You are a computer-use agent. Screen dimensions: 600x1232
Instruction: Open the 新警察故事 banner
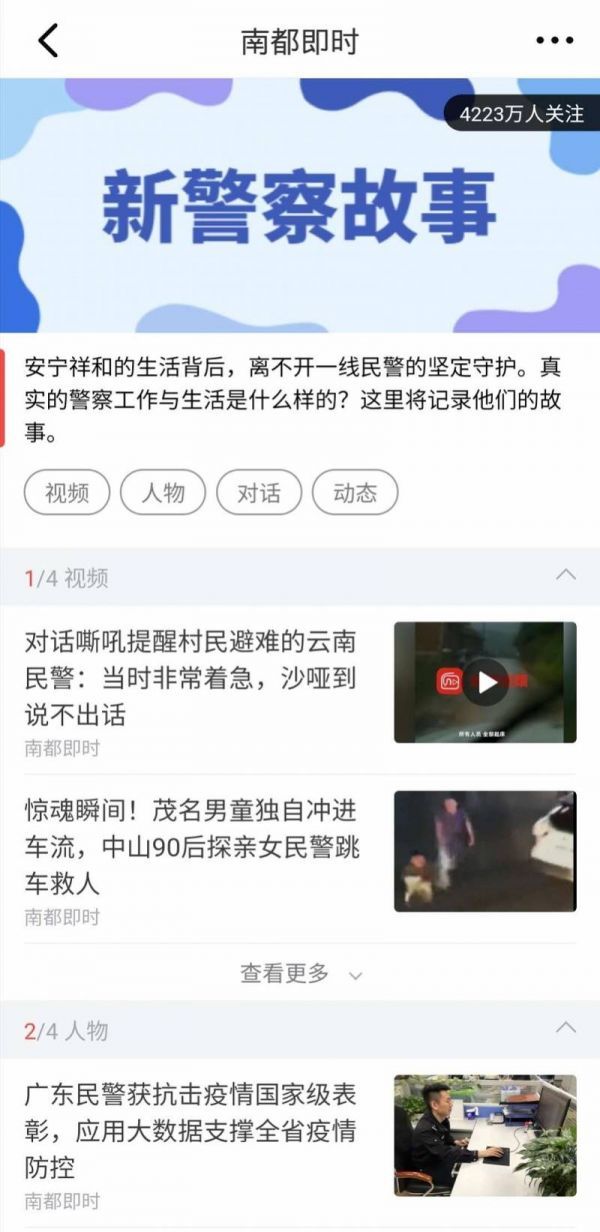(x=300, y=206)
